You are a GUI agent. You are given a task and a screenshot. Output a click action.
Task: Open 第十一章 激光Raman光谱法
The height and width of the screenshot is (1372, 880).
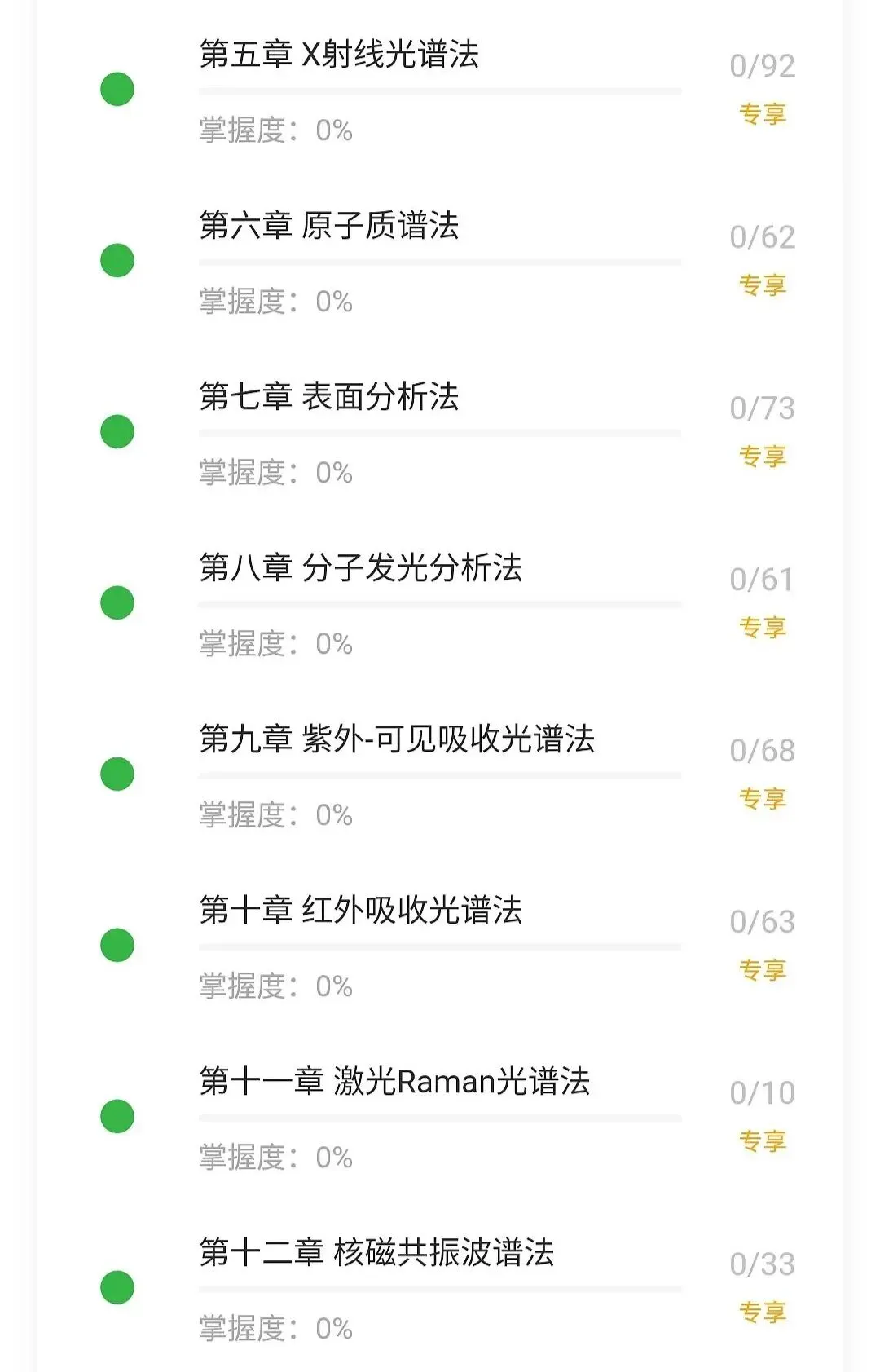click(x=394, y=1082)
